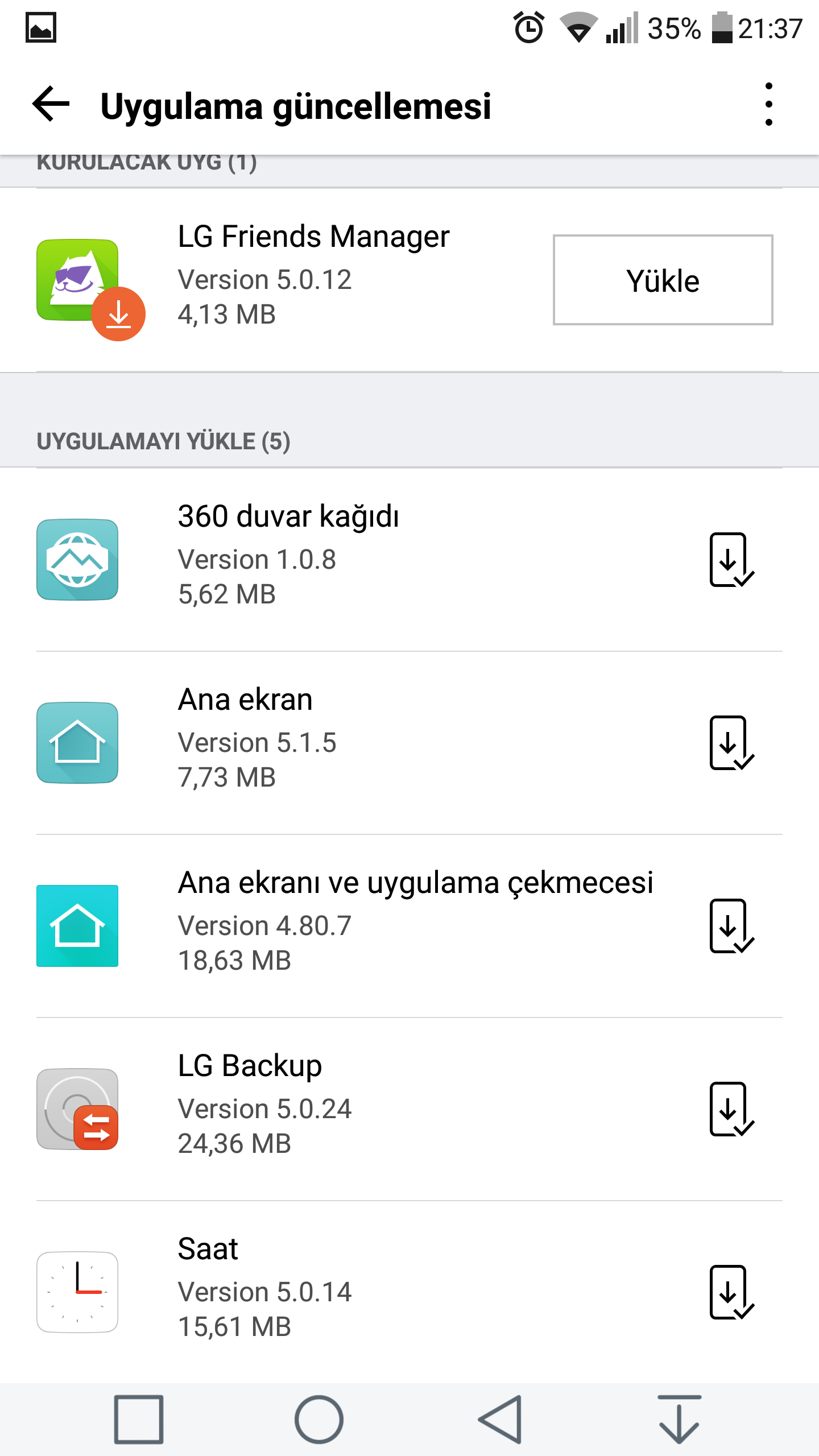Image resolution: width=819 pixels, height=1456 pixels.
Task: Install the 360 duvar kağıdı update
Action: click(x=731, y=560)
